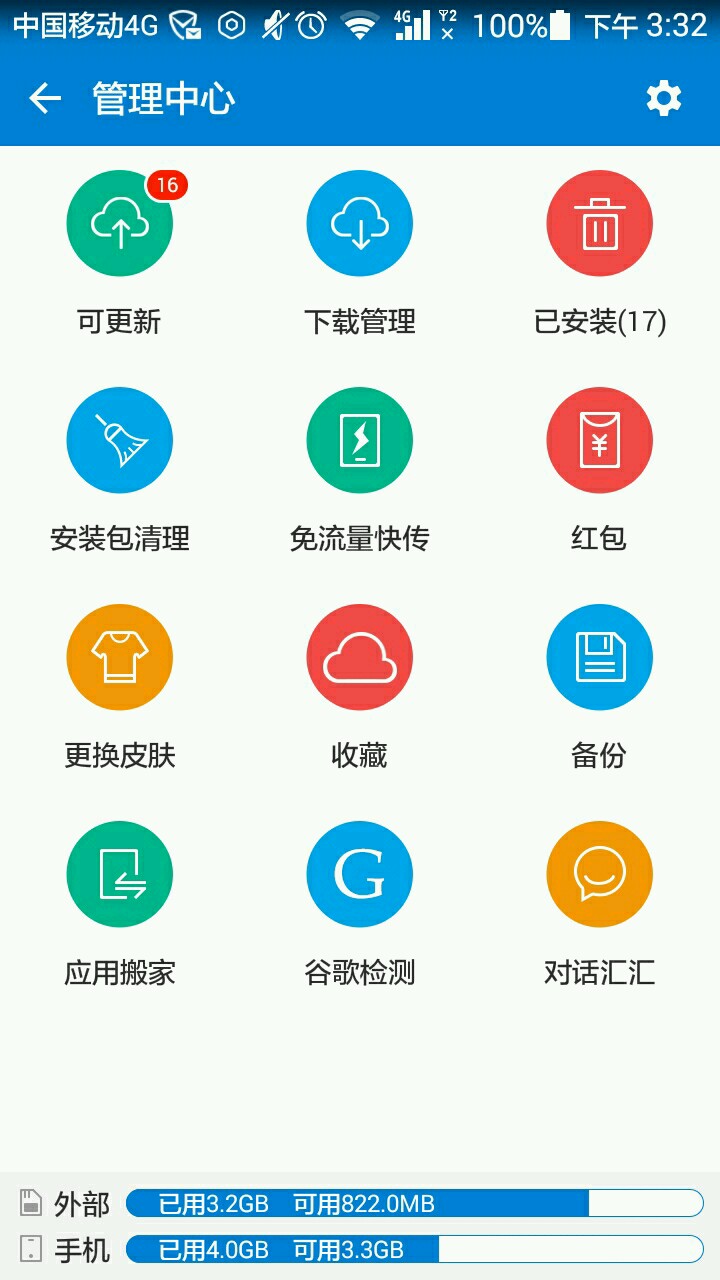720x1280 pixels.
Task: Open 免流量快传
Action: (360, 441)
